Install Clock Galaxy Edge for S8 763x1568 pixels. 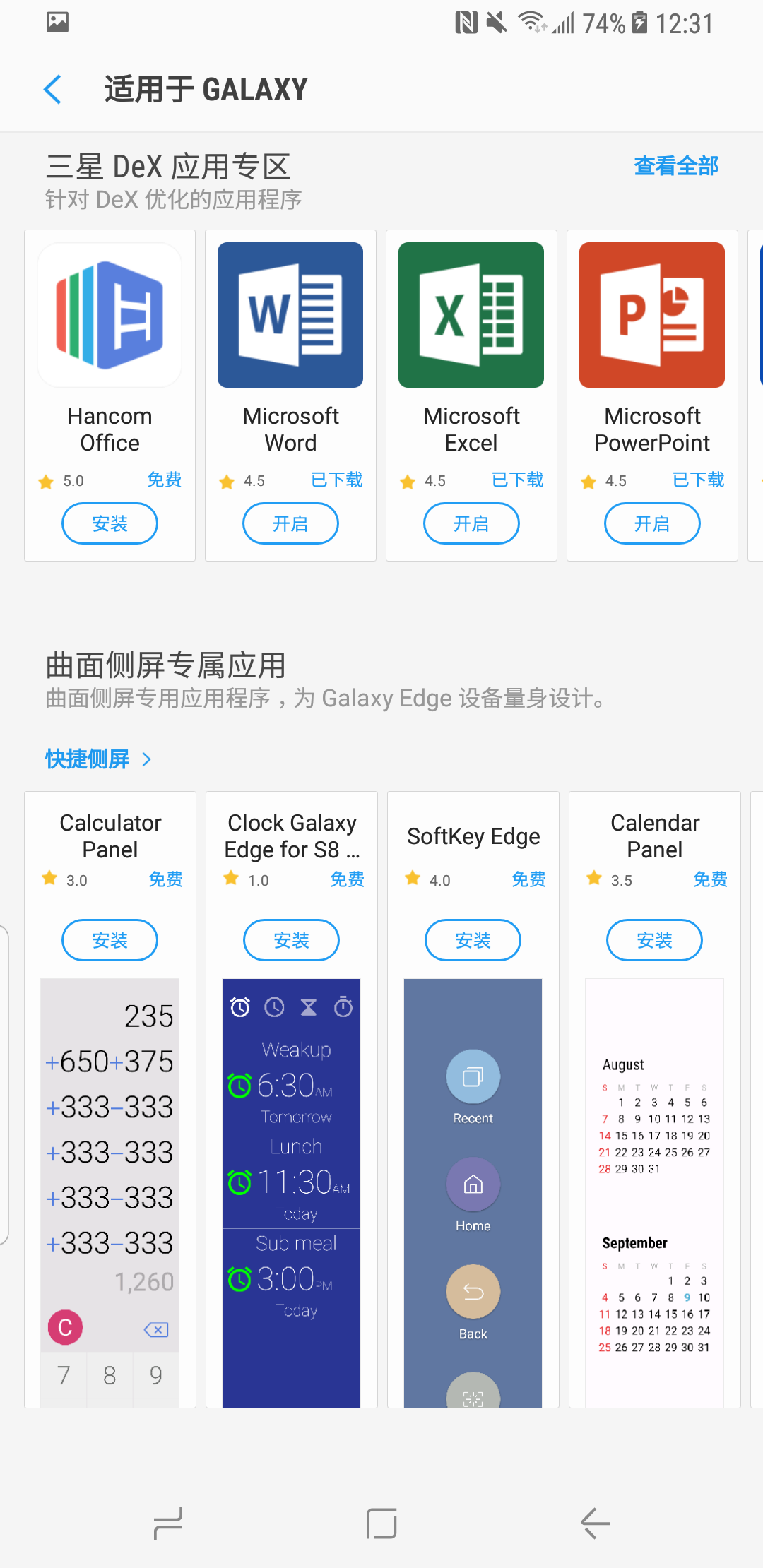(x=291, y=940)
